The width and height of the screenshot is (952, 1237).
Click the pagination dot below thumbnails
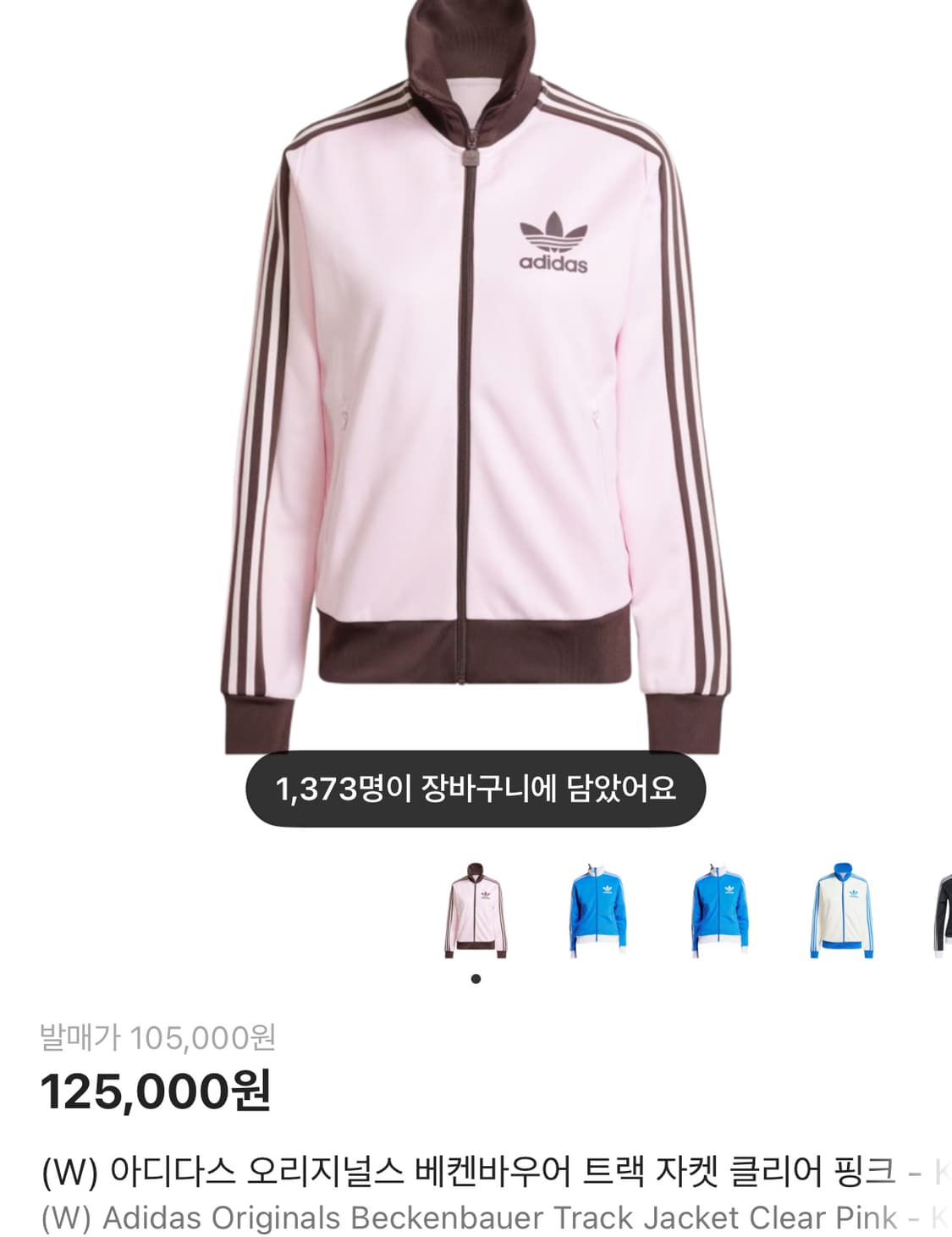click(x=476, y=977)
